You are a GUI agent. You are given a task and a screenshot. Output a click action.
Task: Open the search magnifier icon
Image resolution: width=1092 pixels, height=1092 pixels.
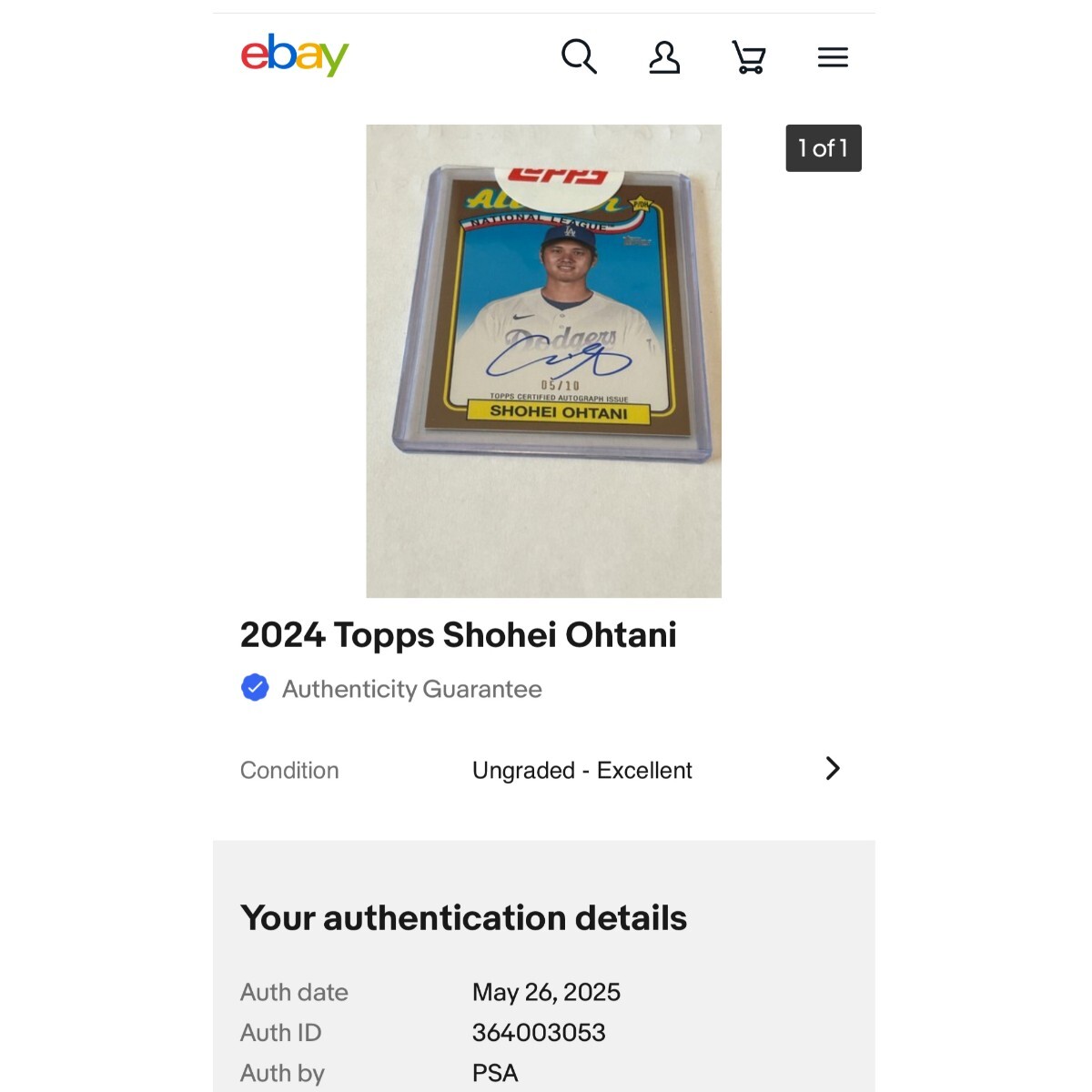pyautogui.click(x=578, y=56)
